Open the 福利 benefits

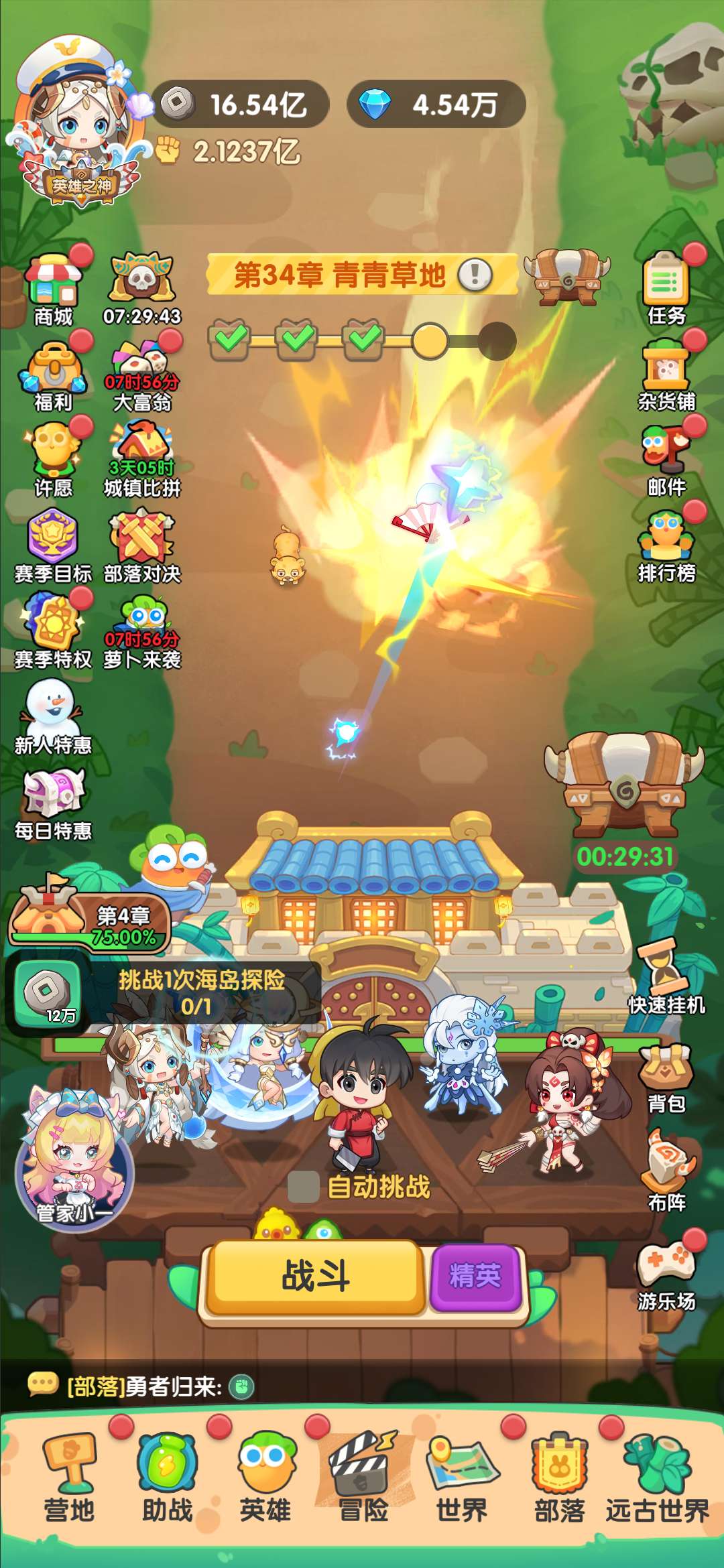(x=54, y=375)
